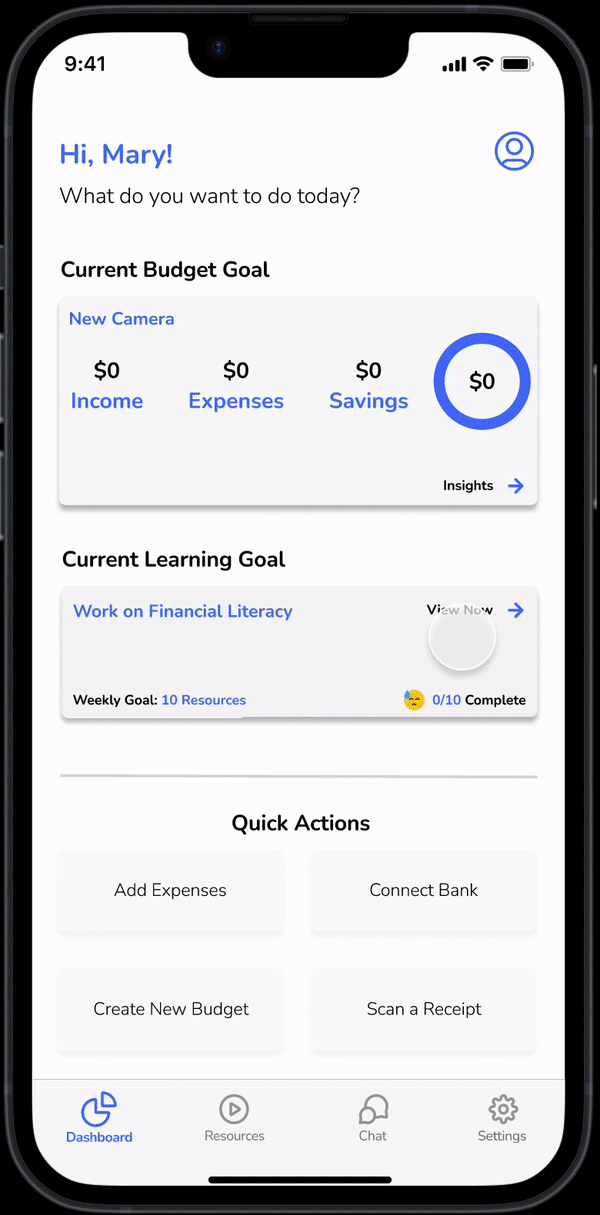Switch to the Resources tab
This screenshot has width=600, height=1215.
click(234, 1118)
